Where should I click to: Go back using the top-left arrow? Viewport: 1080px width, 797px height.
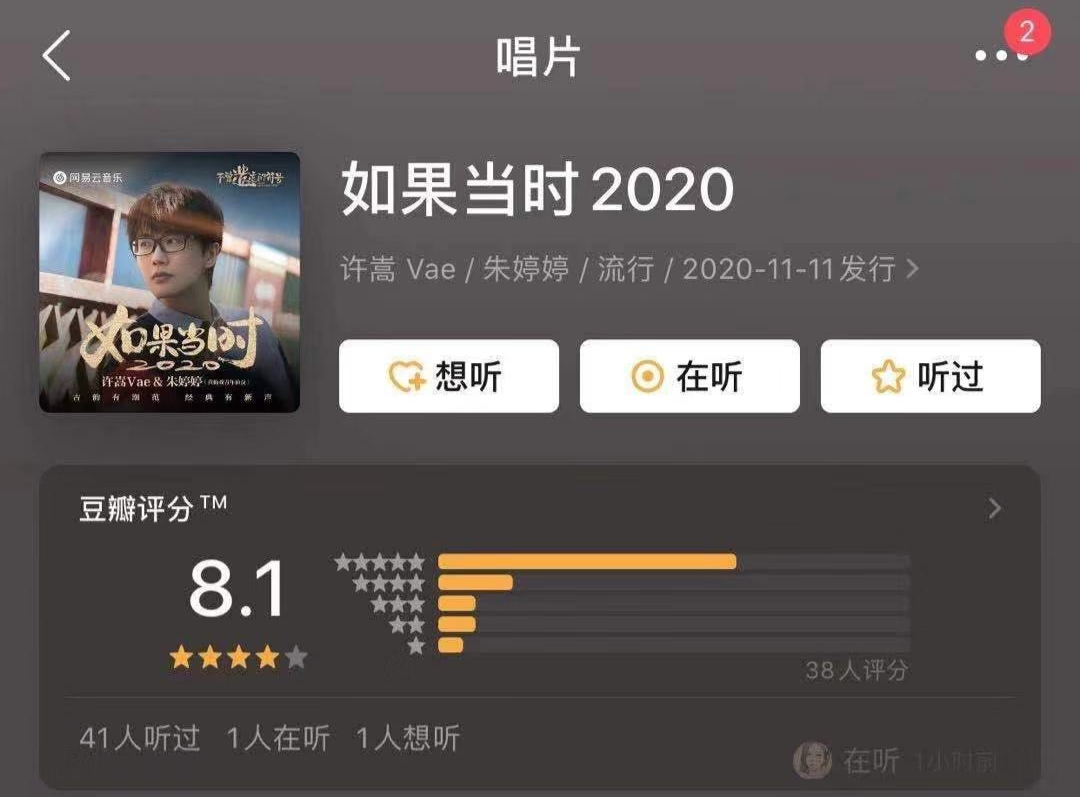tap(56, 55)
